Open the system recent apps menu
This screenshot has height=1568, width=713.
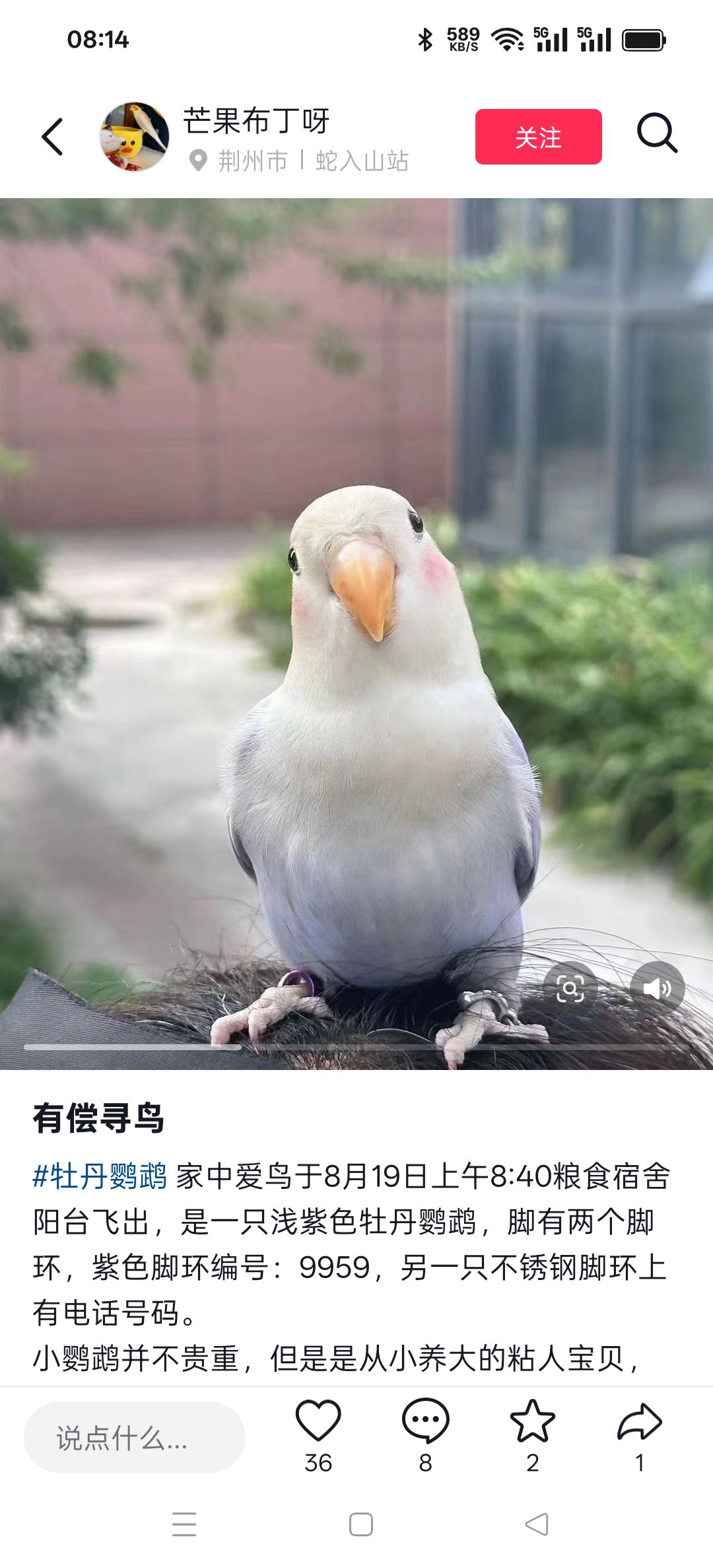184,1524
